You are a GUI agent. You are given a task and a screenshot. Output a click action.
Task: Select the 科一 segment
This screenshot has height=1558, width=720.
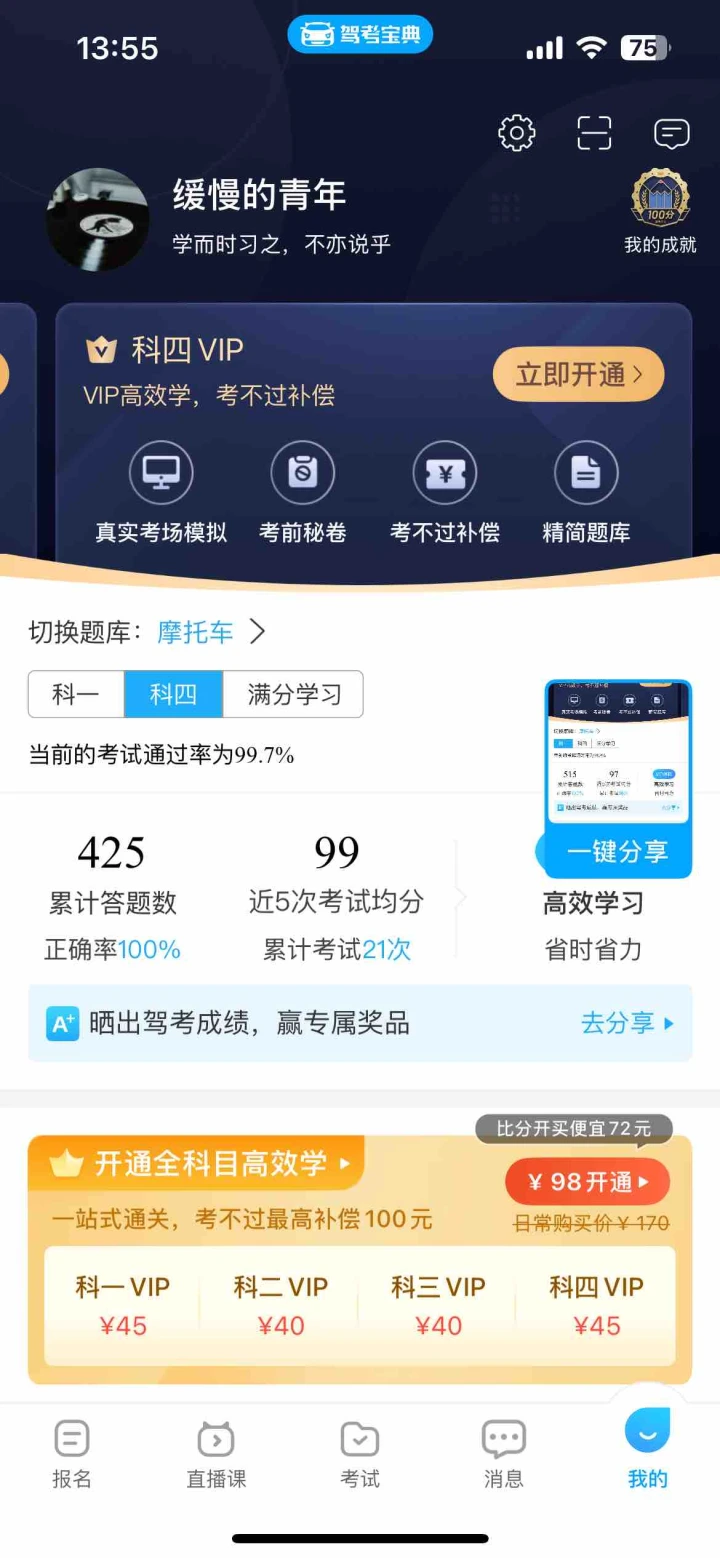click(x=76, y=694)
